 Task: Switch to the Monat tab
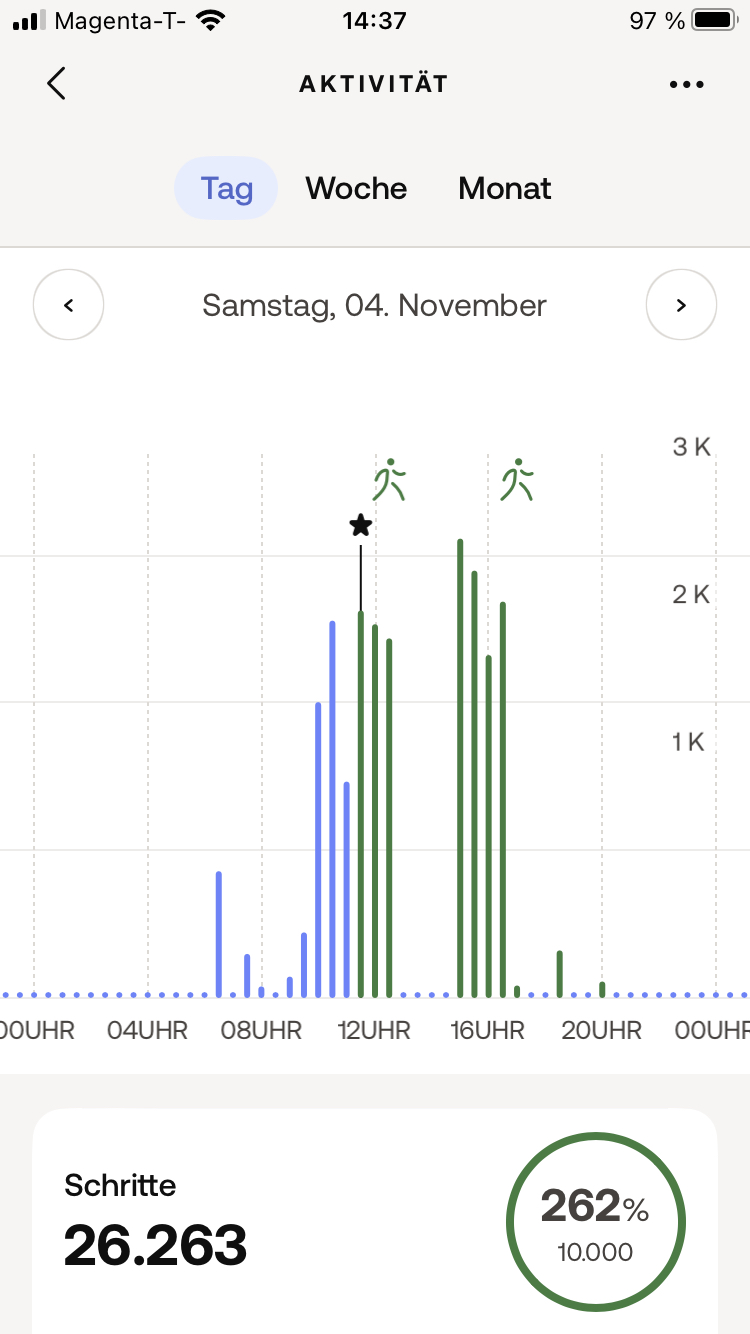point(504,188)
